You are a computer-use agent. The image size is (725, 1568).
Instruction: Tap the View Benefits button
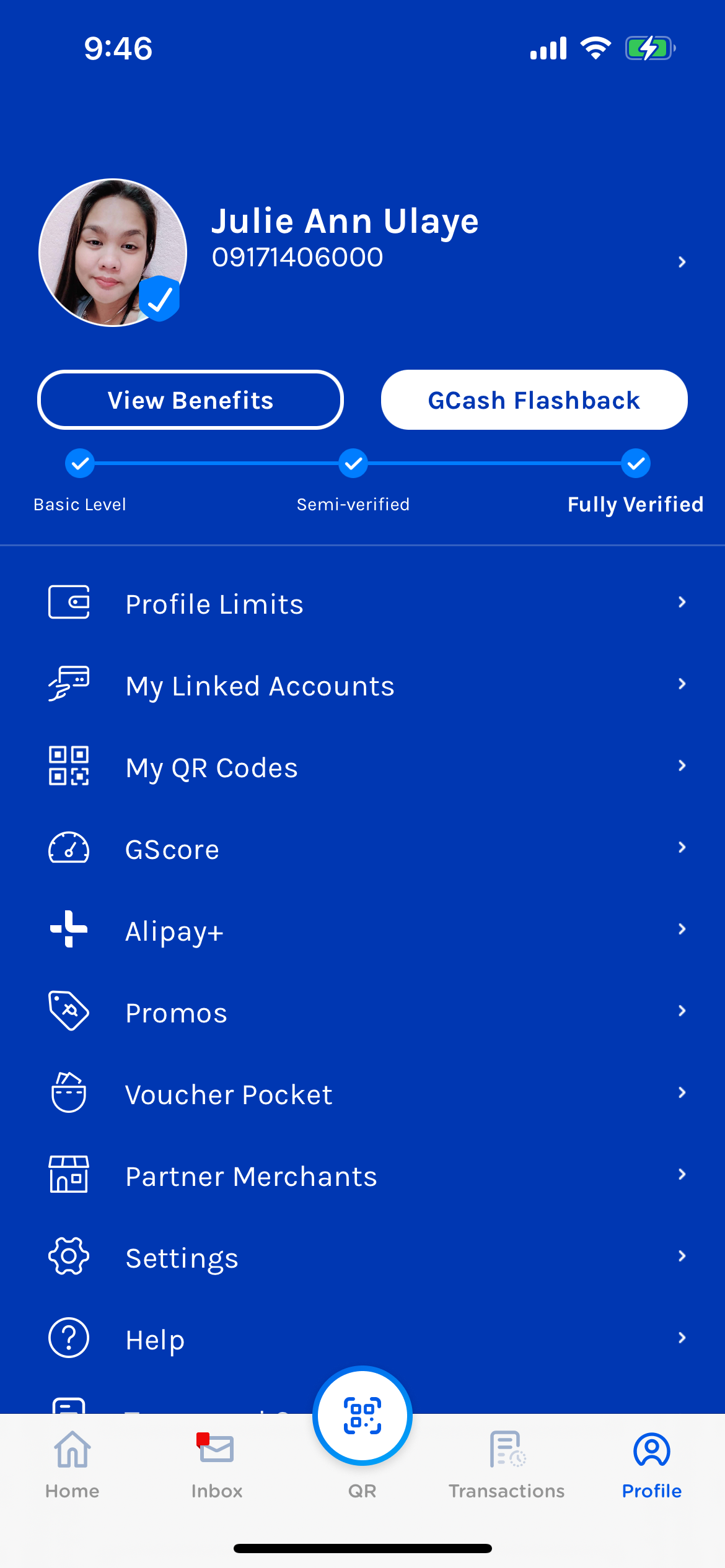(190, 400)
